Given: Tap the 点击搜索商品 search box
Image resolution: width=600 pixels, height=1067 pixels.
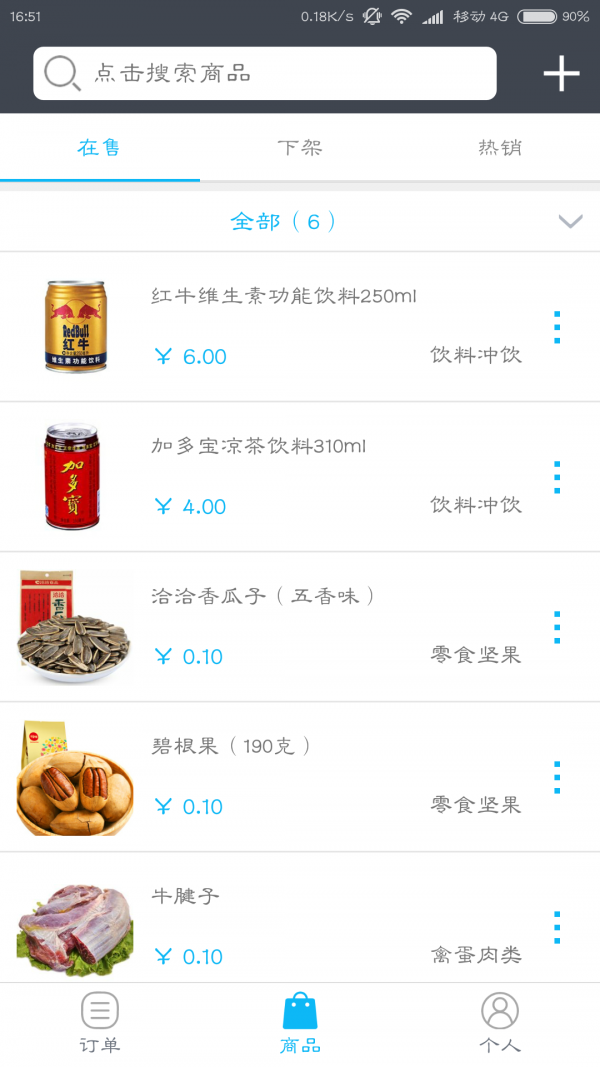Looking at the screenshot, I should point(265,73).
